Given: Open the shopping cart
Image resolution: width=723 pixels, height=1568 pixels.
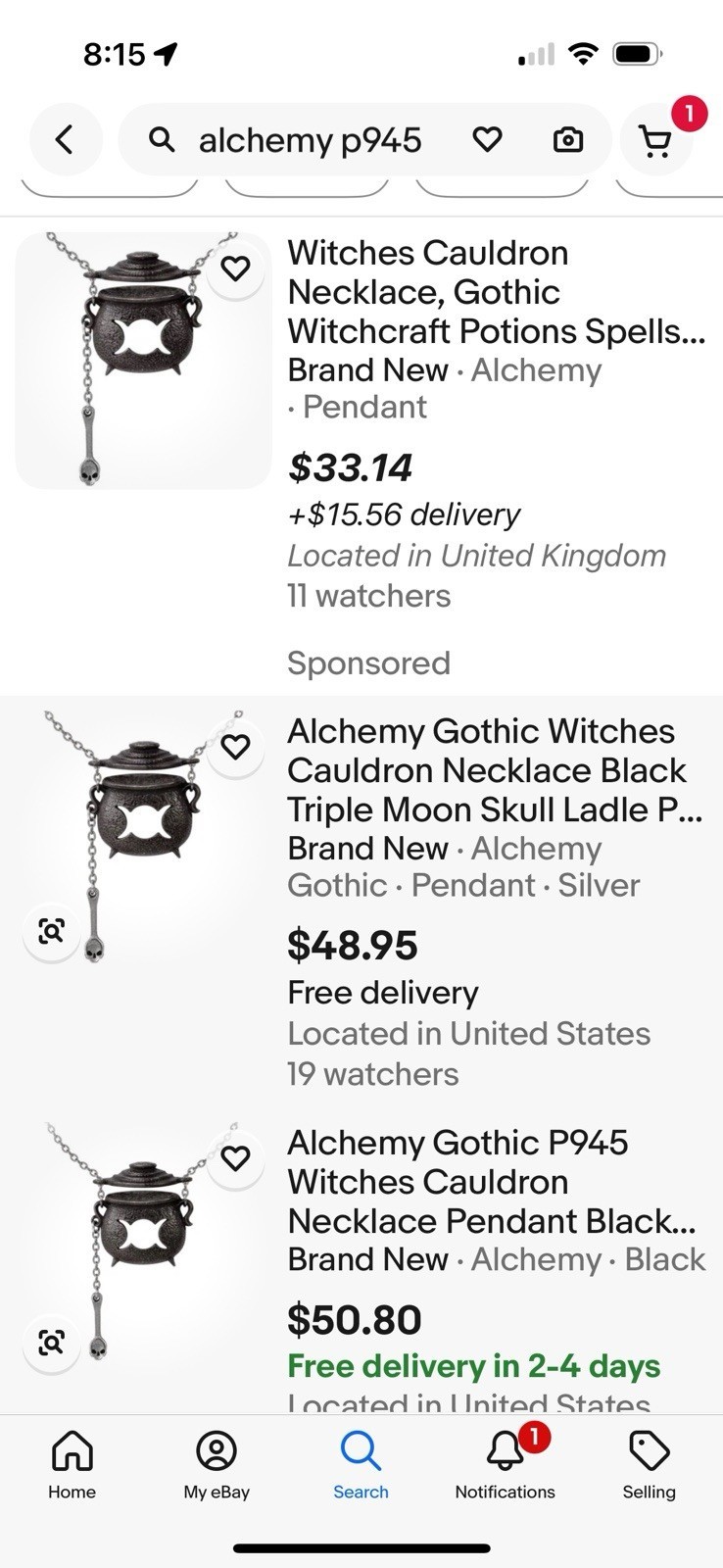Looking at the screenshot, I should pos(657,140).
